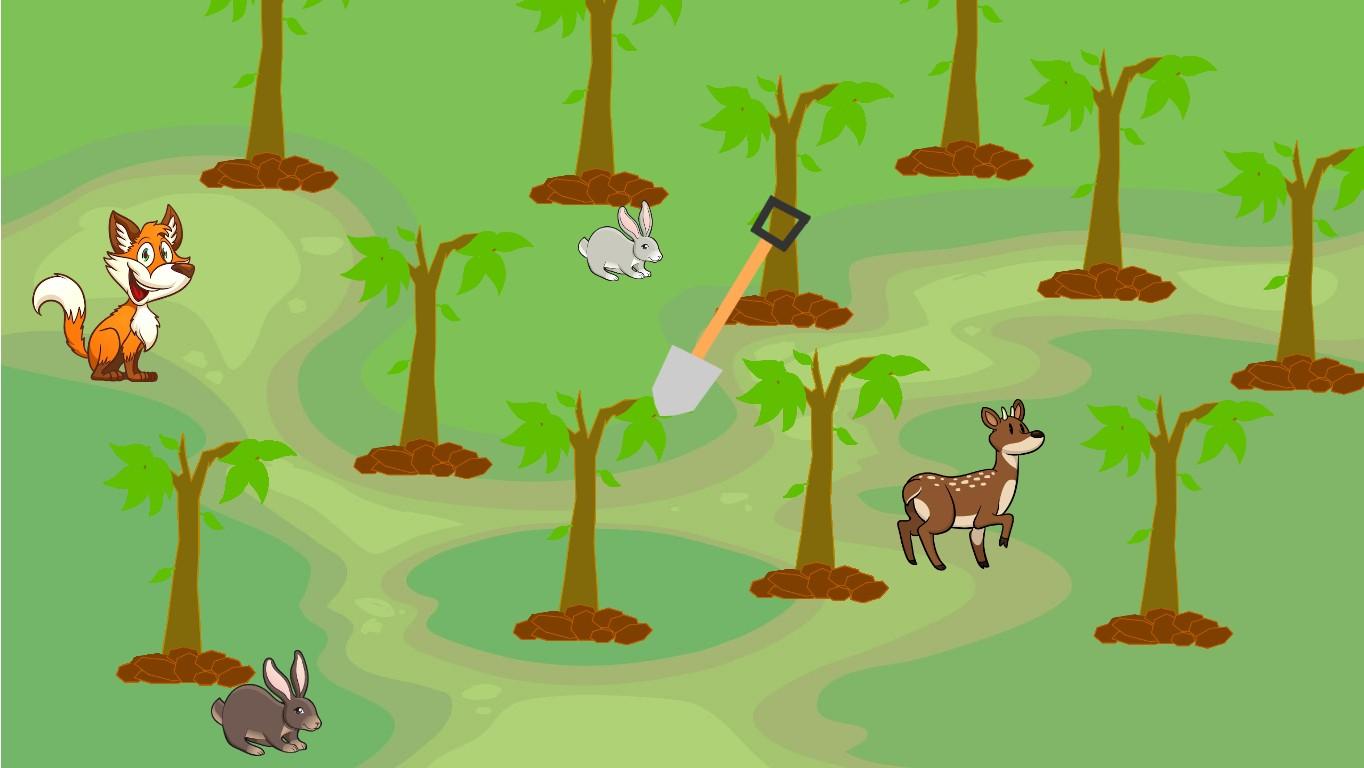Tap the light grey rabbit
This screenshot has height=768, width=1364.
620,246
